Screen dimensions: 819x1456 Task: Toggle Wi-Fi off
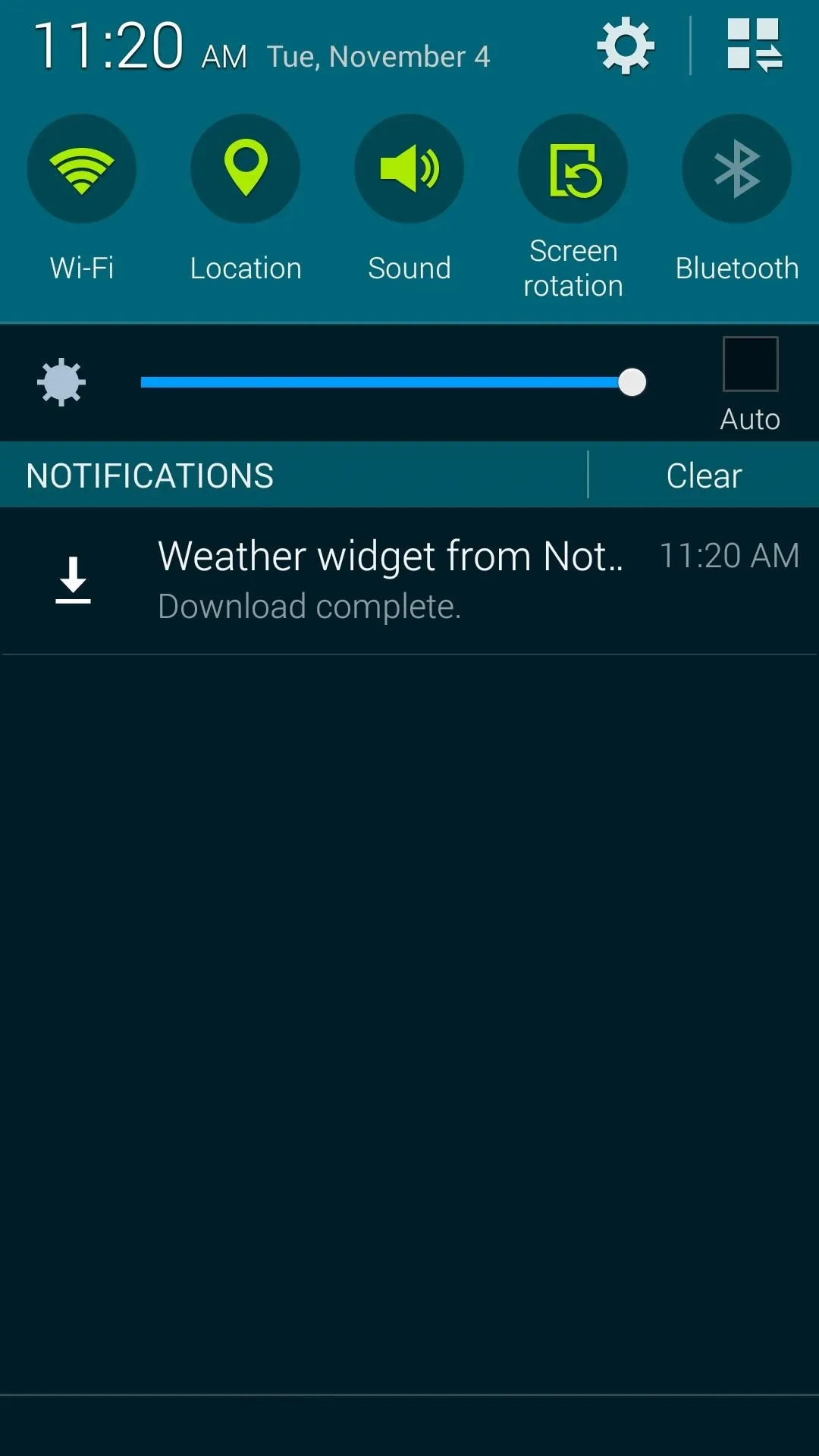(82, 168)
